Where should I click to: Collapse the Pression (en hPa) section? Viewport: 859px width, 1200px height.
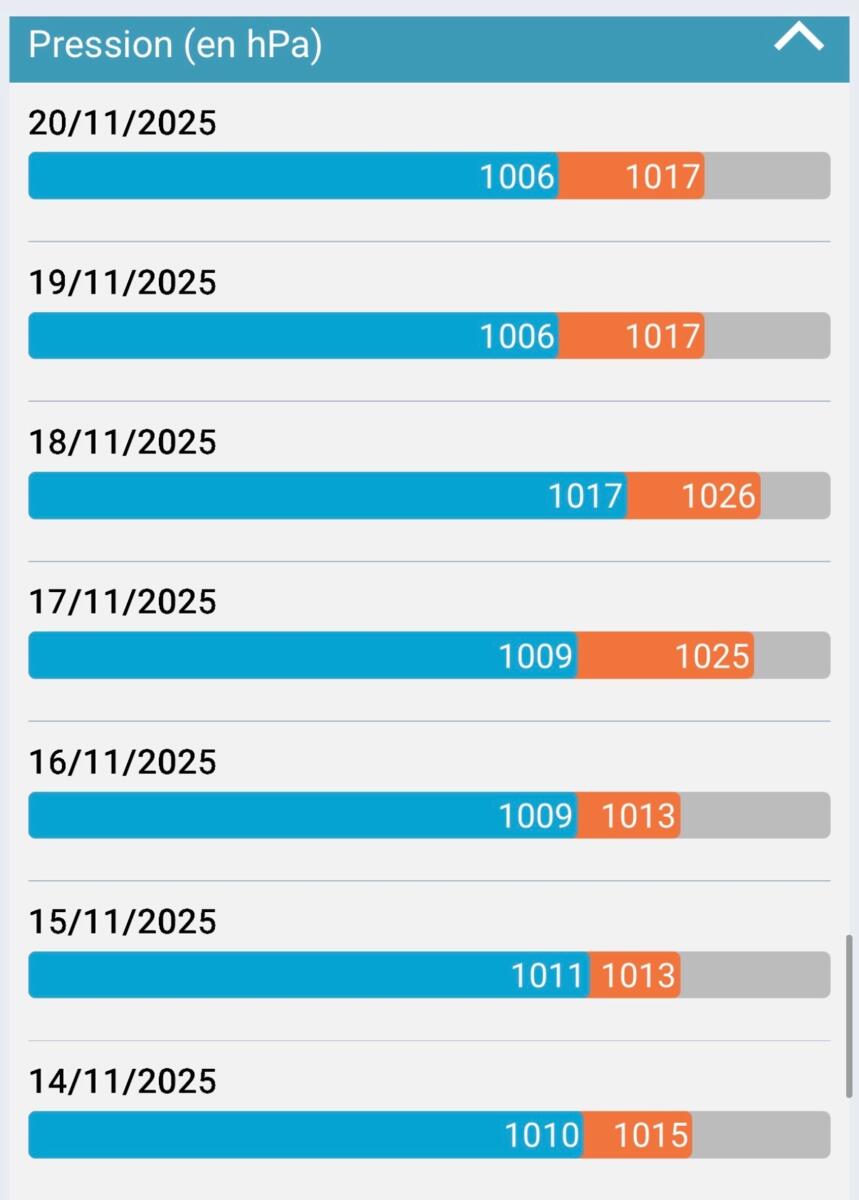point(798,40)
